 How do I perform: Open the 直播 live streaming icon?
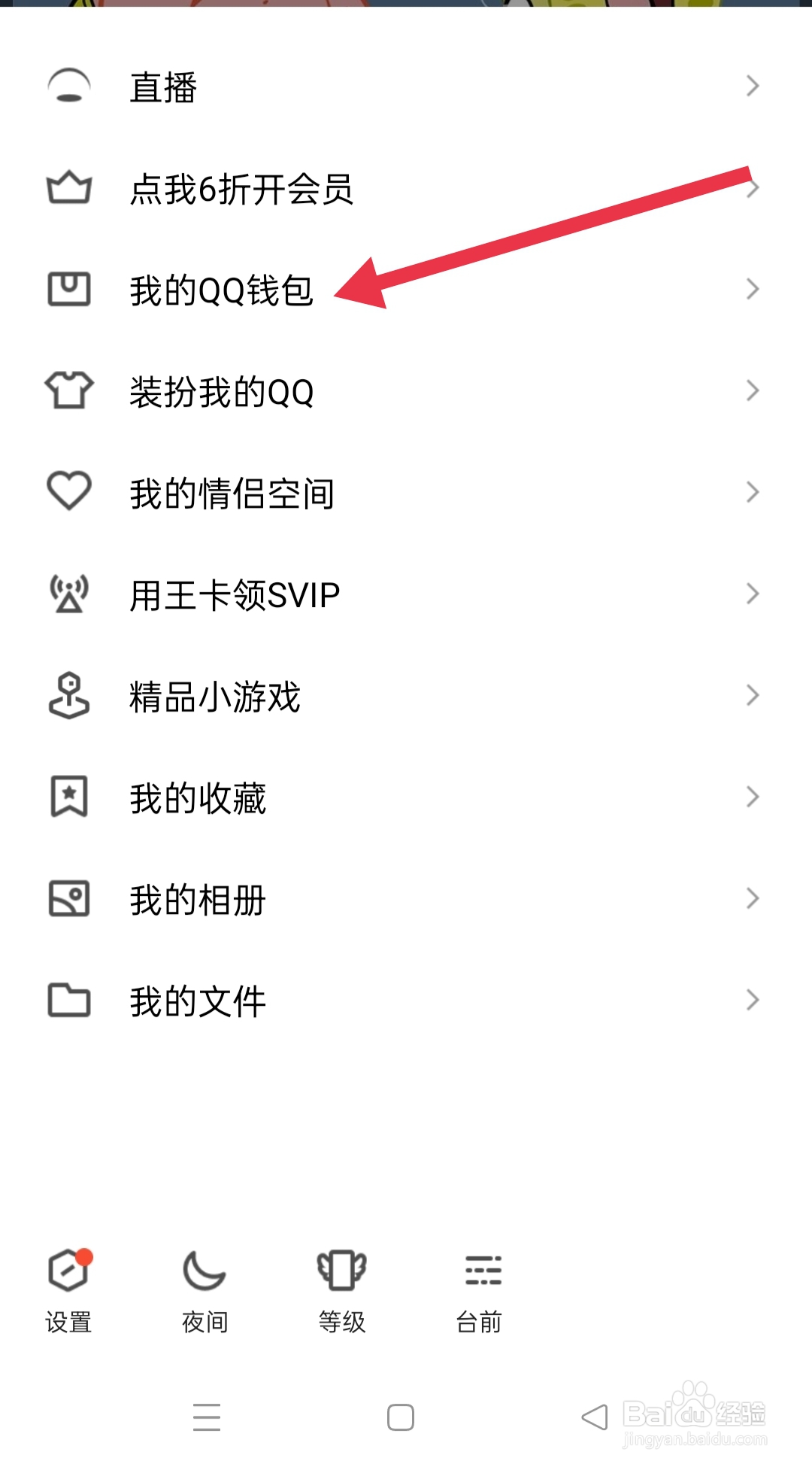69,87
